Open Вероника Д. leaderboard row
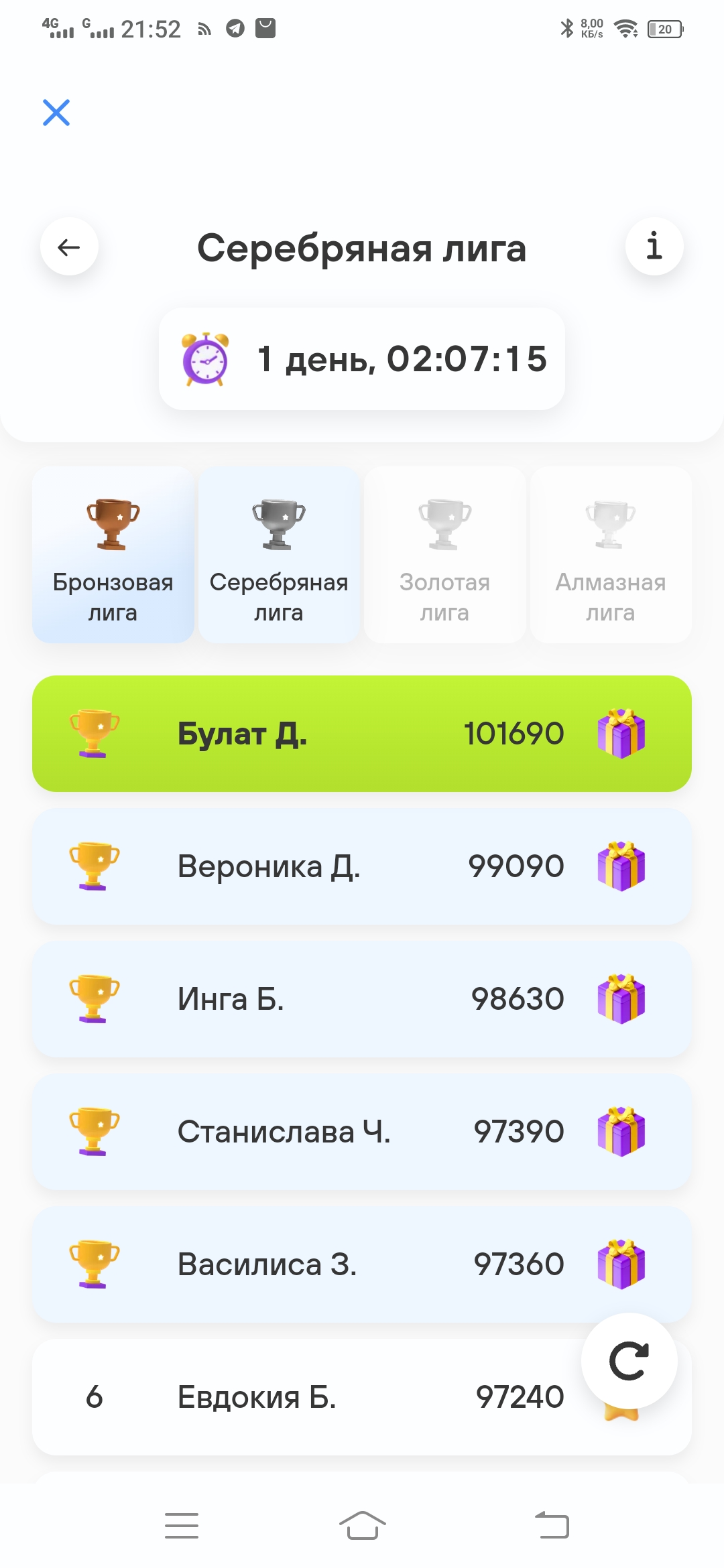This screenshot has height=1568, width=724. (x=362, y=866)
